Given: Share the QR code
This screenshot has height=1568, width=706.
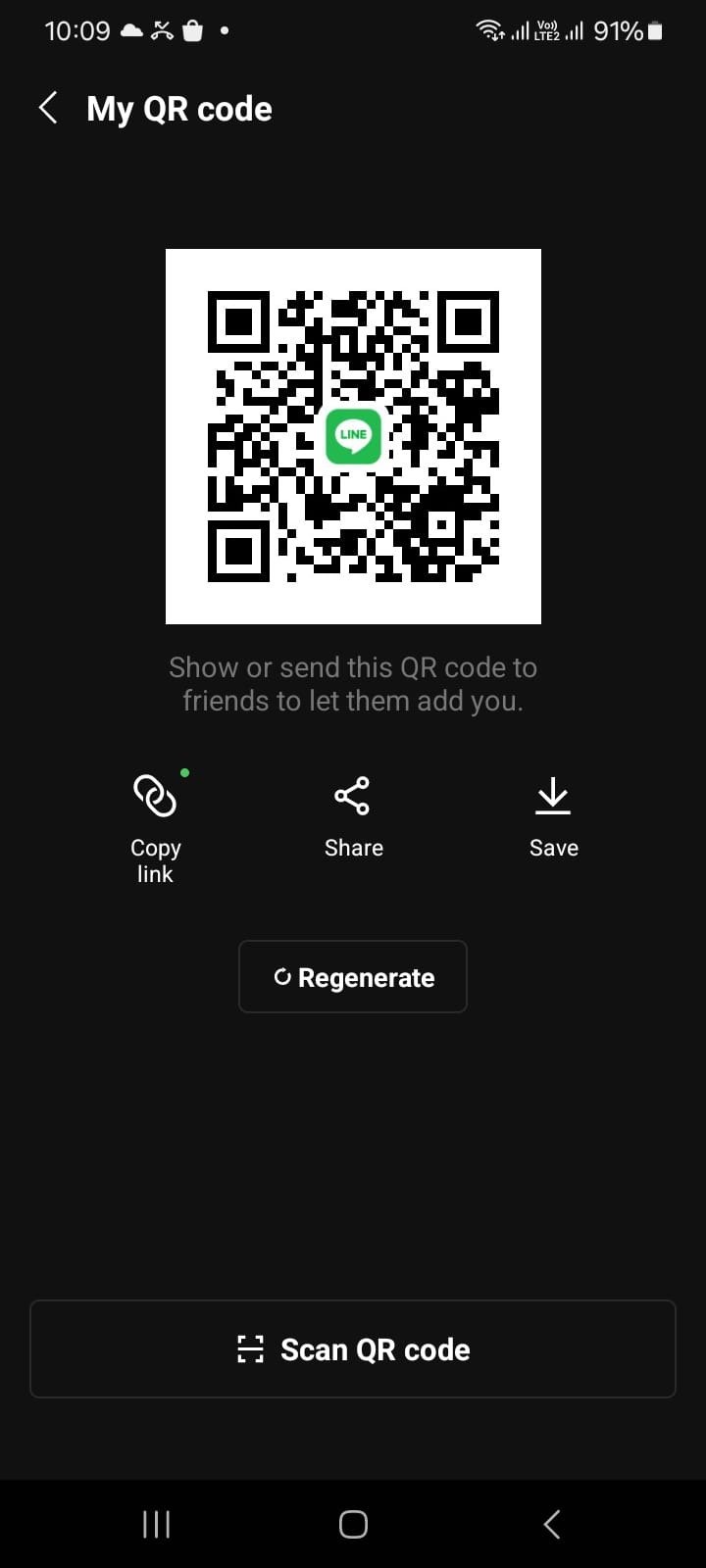Looking at the screenshot, I should pyautogui.click(x=353, y=818).
